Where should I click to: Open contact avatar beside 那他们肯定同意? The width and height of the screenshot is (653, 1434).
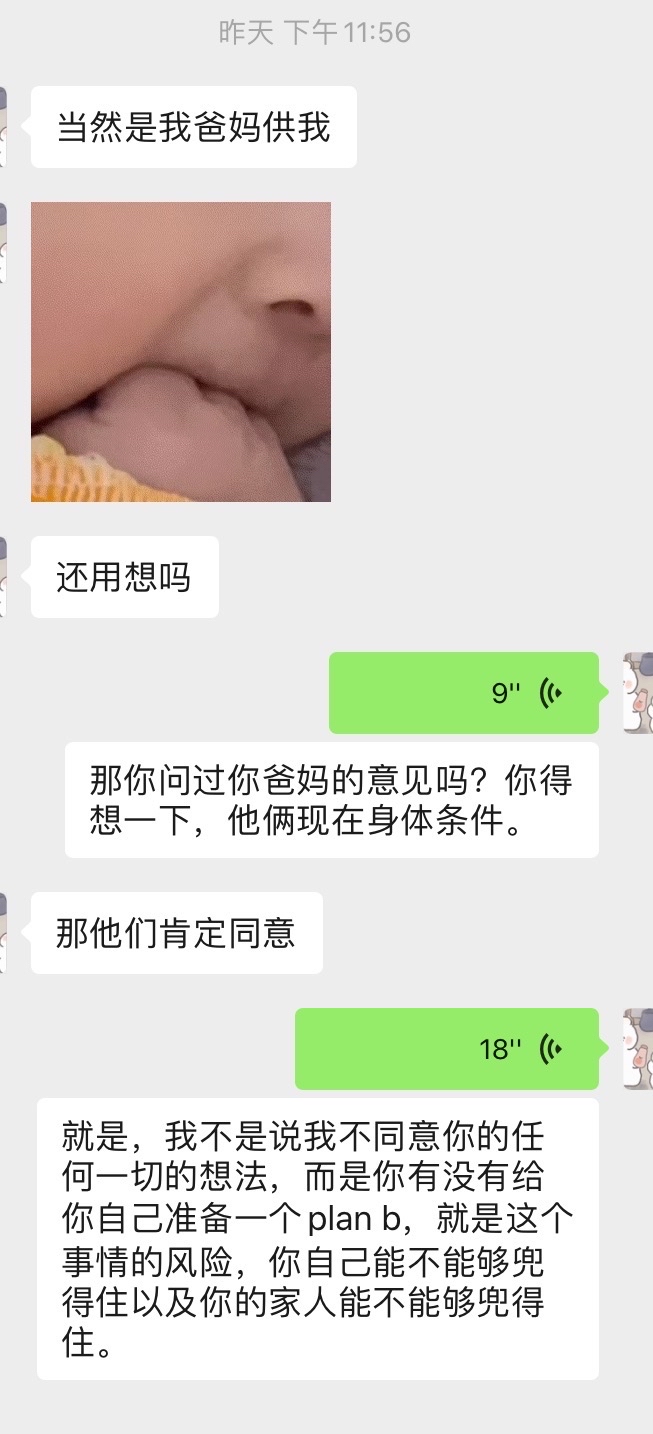(x=3, y=933)
